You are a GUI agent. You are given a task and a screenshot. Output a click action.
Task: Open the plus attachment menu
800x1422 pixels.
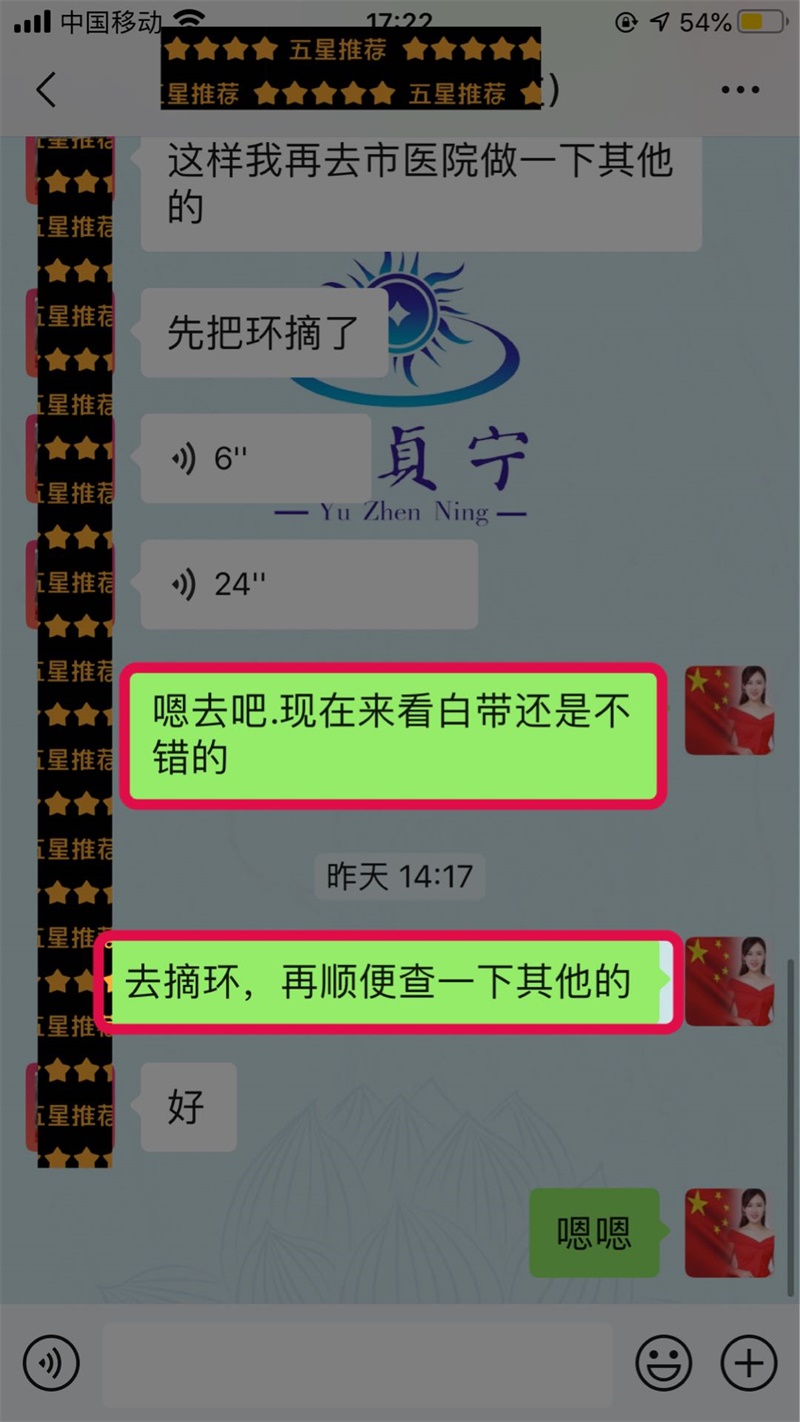(x=748, y=1363)
